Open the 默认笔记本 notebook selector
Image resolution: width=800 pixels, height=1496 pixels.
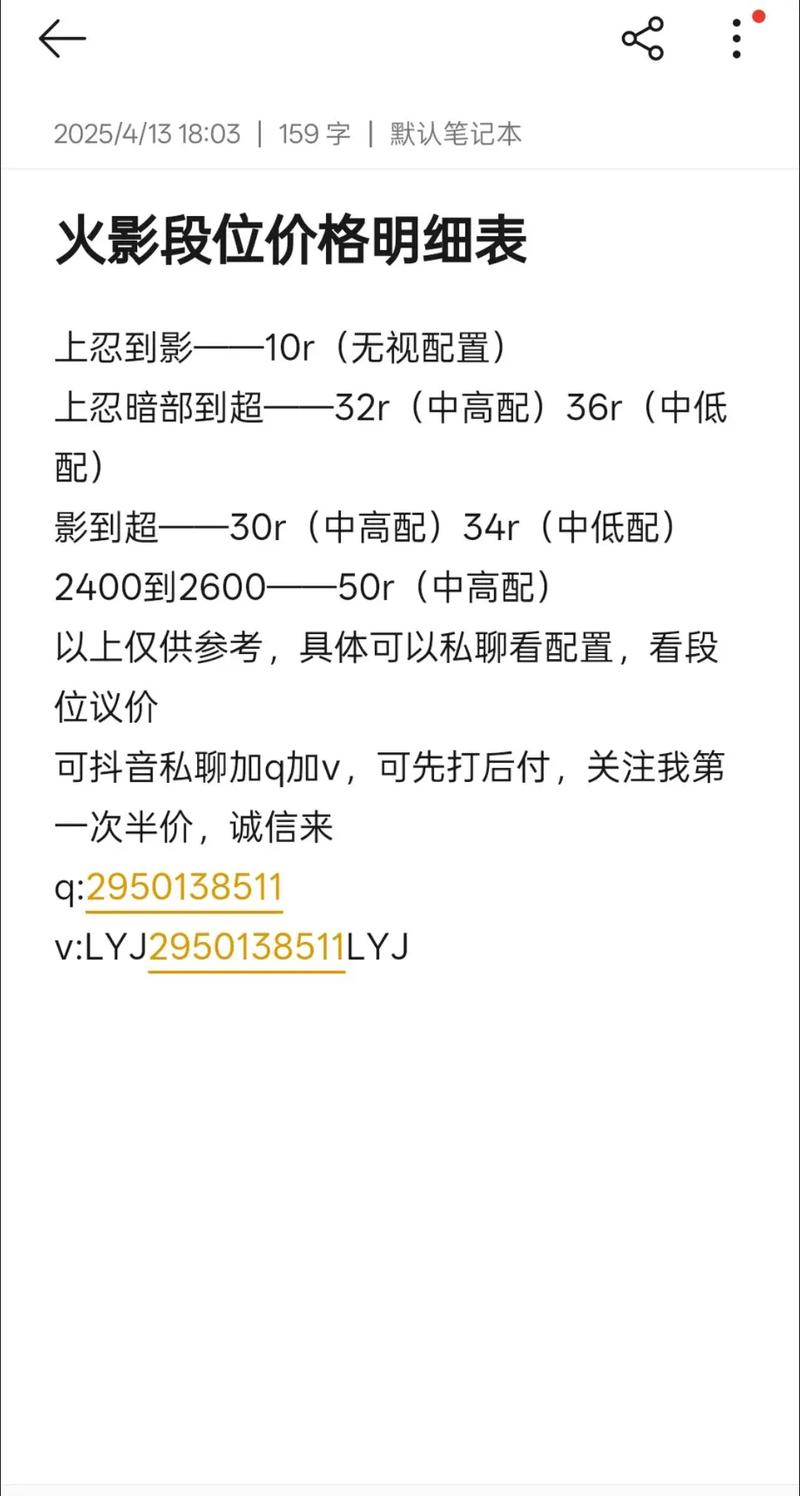click(455, 134)
